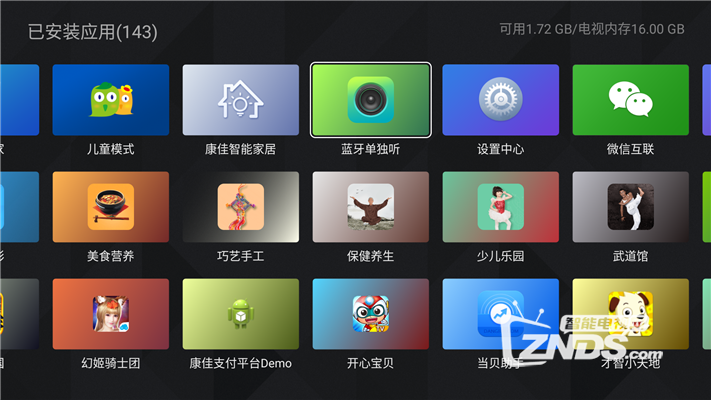Open the 儿童模式 app
This screenshot has height=400, width=711.
[110, 100]
